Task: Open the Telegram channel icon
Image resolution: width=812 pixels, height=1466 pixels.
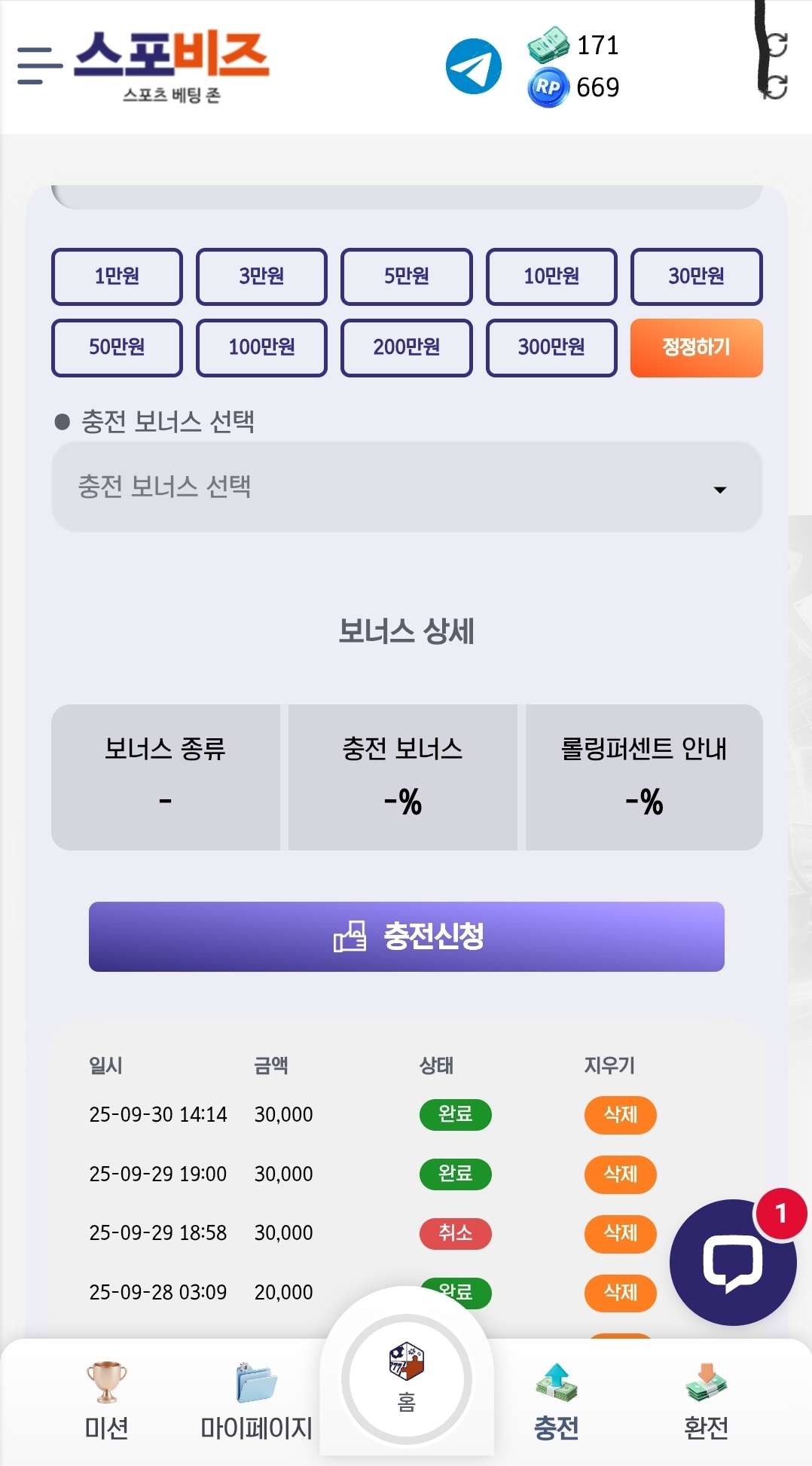Action: (x=474, y=66)
